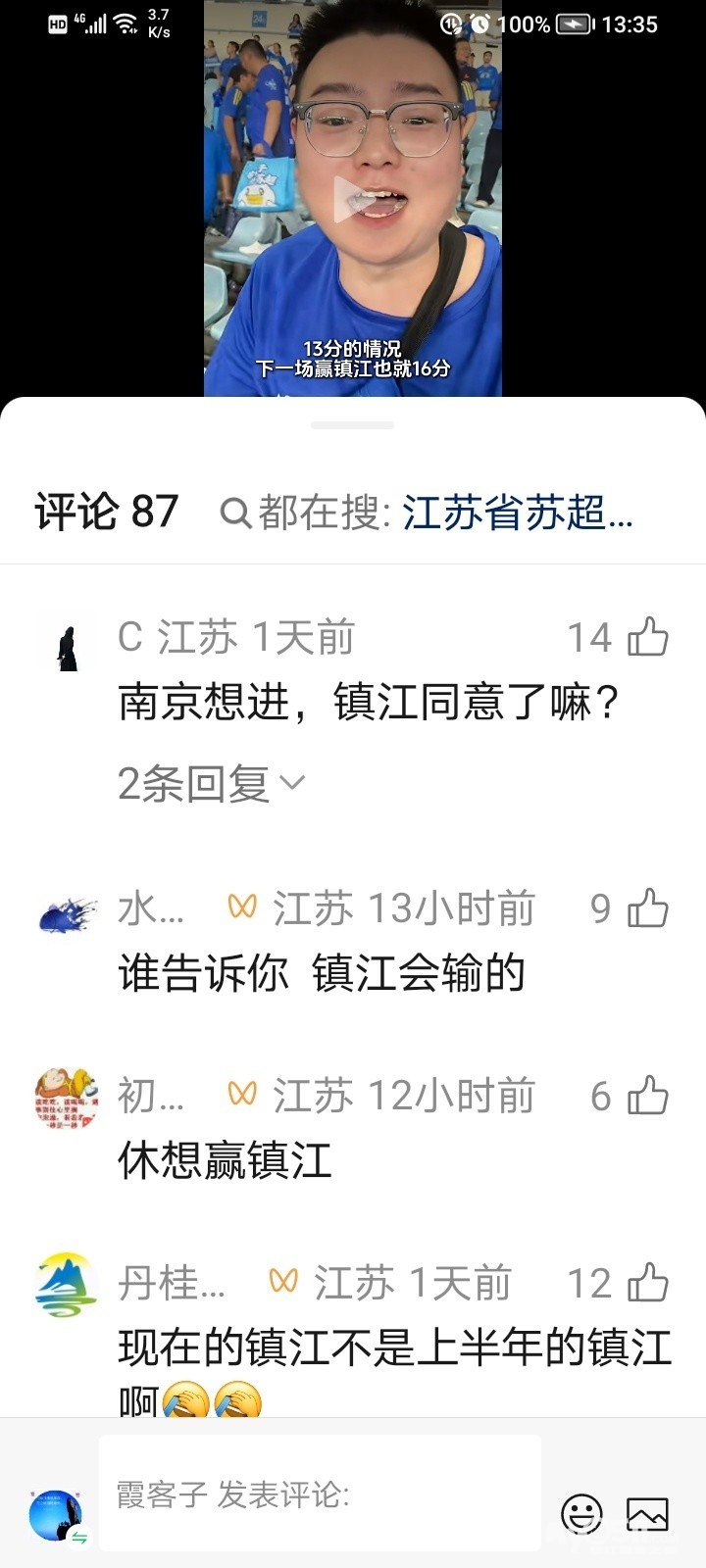Tap the comment panel drag handle
Viewport: 706px width, 1568px height.
[353, 425]
